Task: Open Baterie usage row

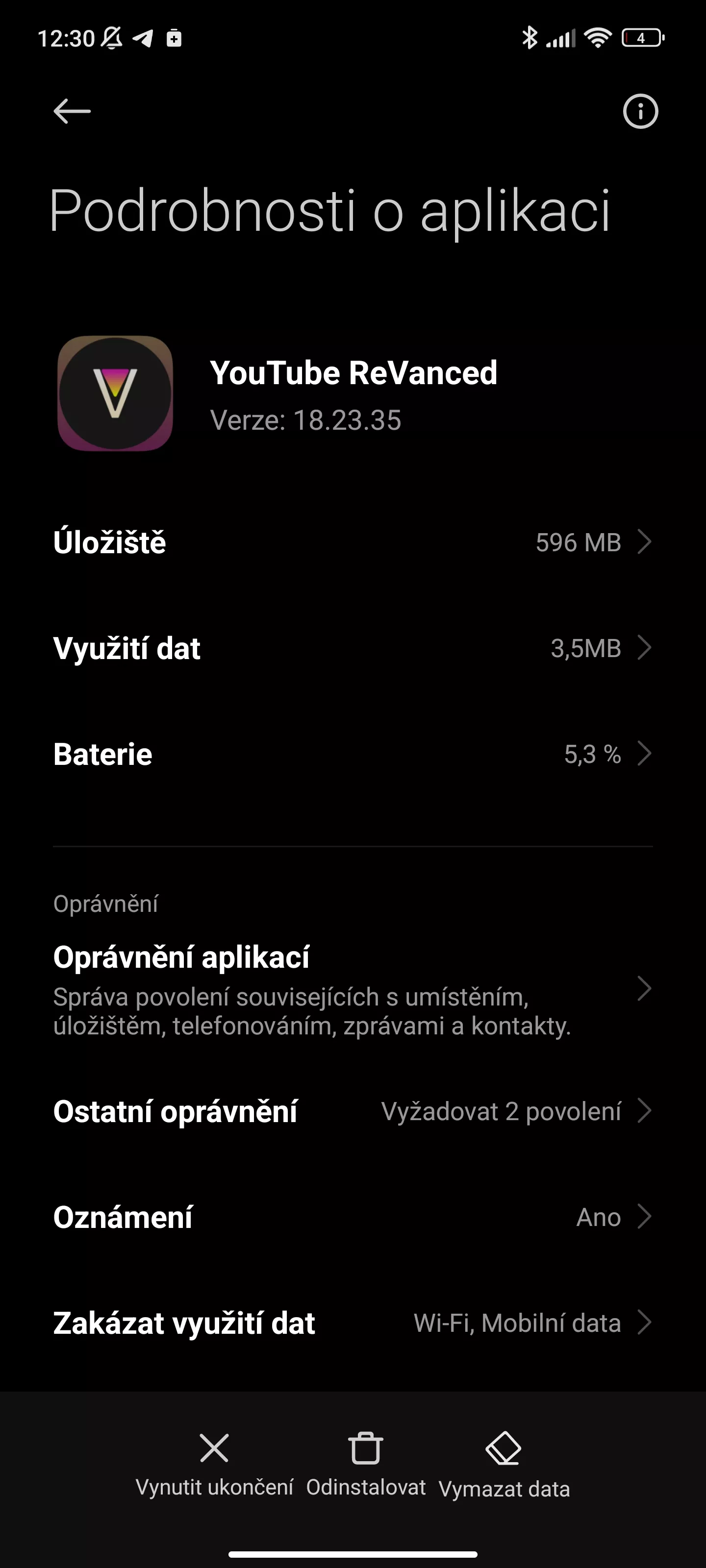Action: pyautogui.click(x=353, y=754)
